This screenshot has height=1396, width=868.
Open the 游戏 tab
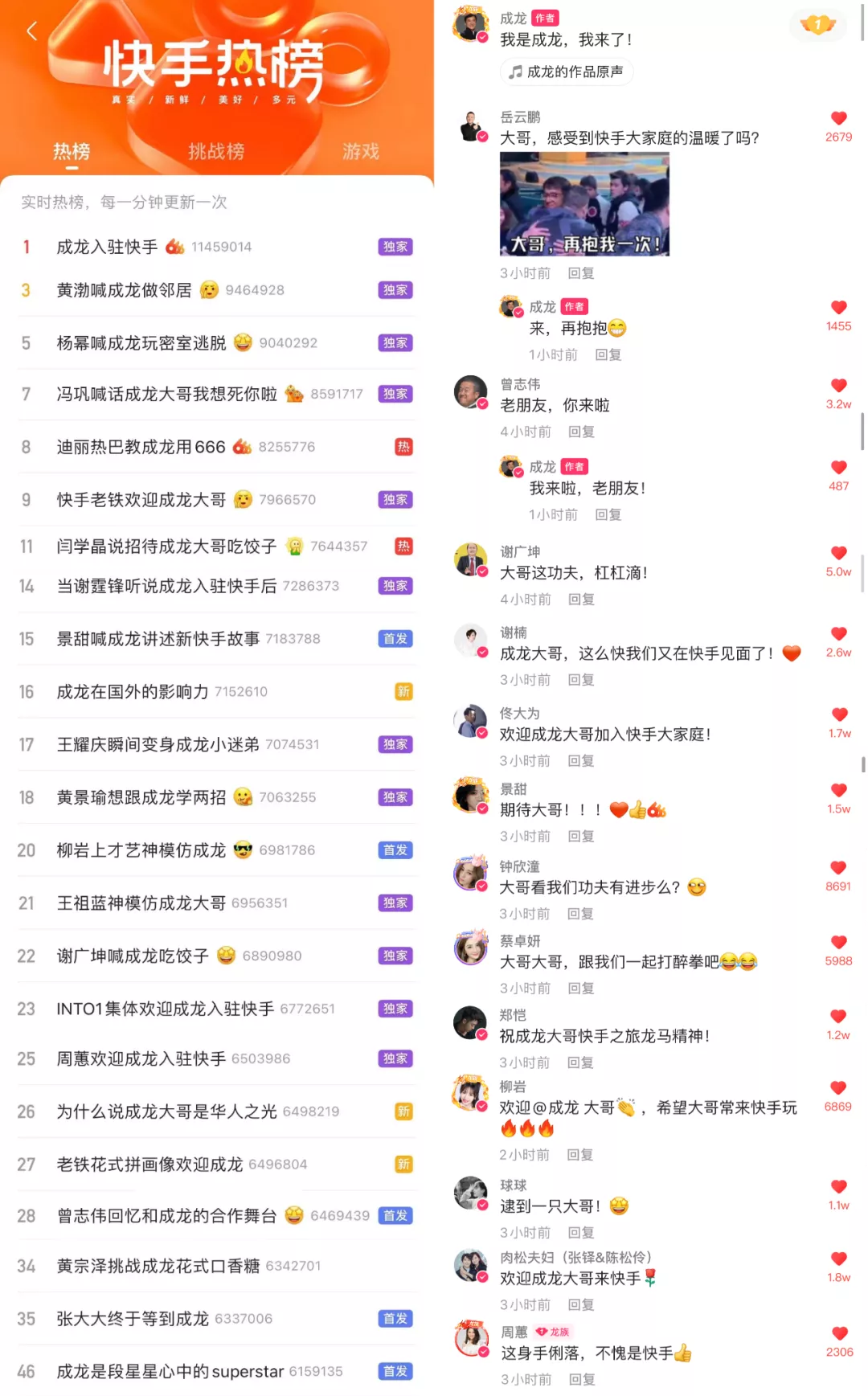pos(360,151)
